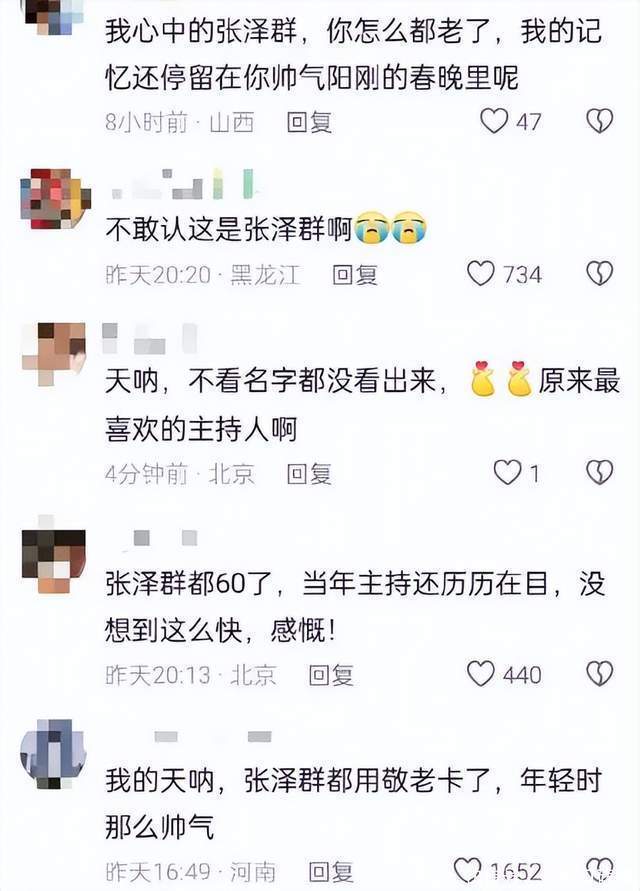Screen dimensions: 640x891
Task: Reply to the comment from 山西
Action: pos(309,122)
